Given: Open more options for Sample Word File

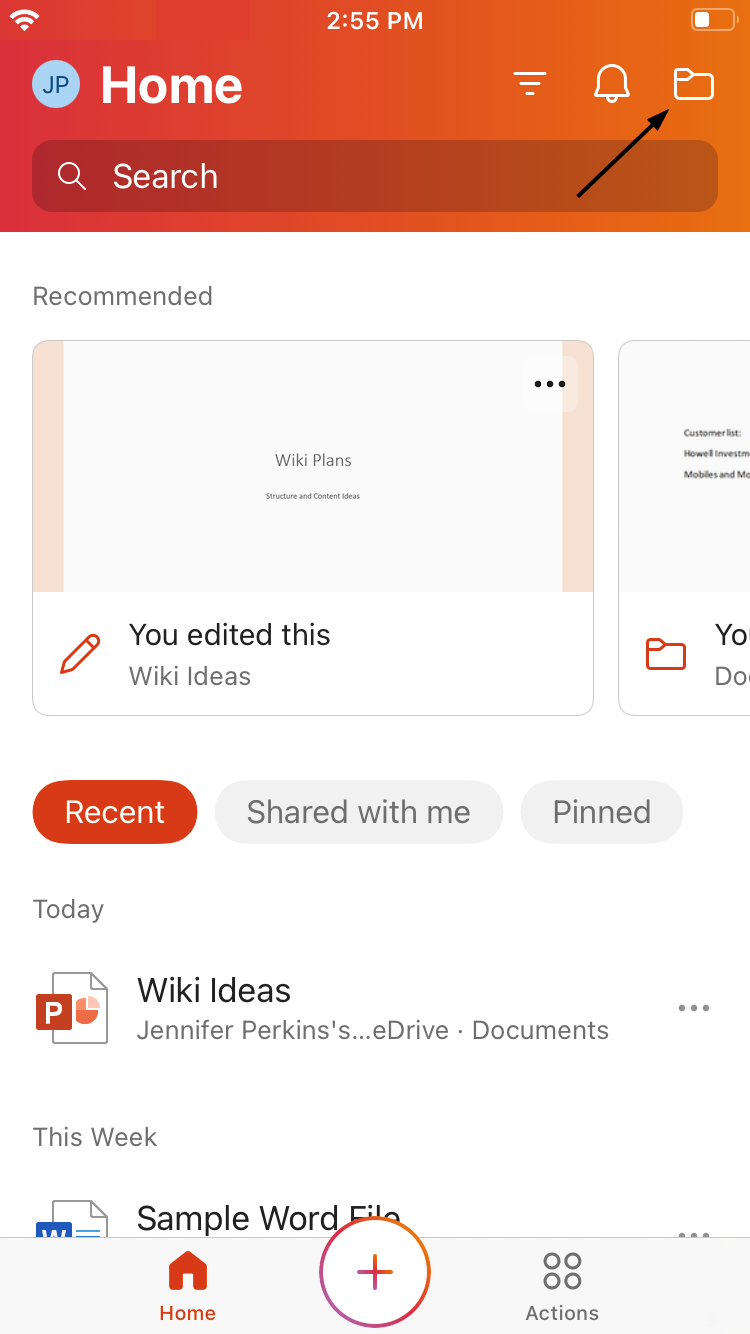Looking at the screenshot, I should pyautogui.click(x=694, y=1233).
